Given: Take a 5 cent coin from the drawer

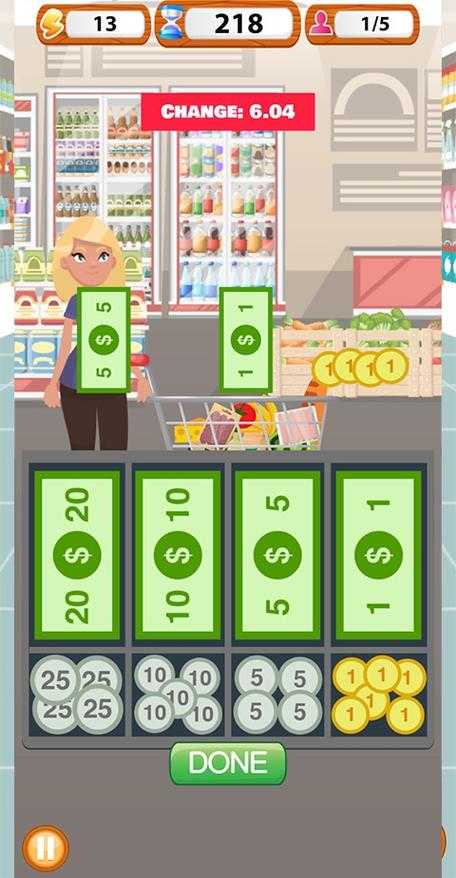Looking at the screenshot, I should pyautogui.click(x=278, y=694).
